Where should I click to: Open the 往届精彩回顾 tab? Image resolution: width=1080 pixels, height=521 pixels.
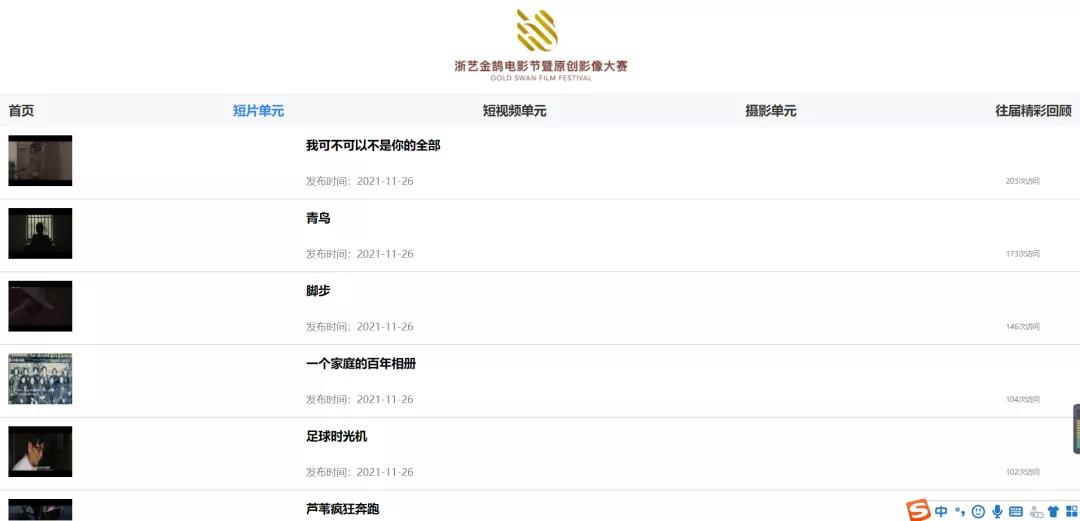(1032, 111)
